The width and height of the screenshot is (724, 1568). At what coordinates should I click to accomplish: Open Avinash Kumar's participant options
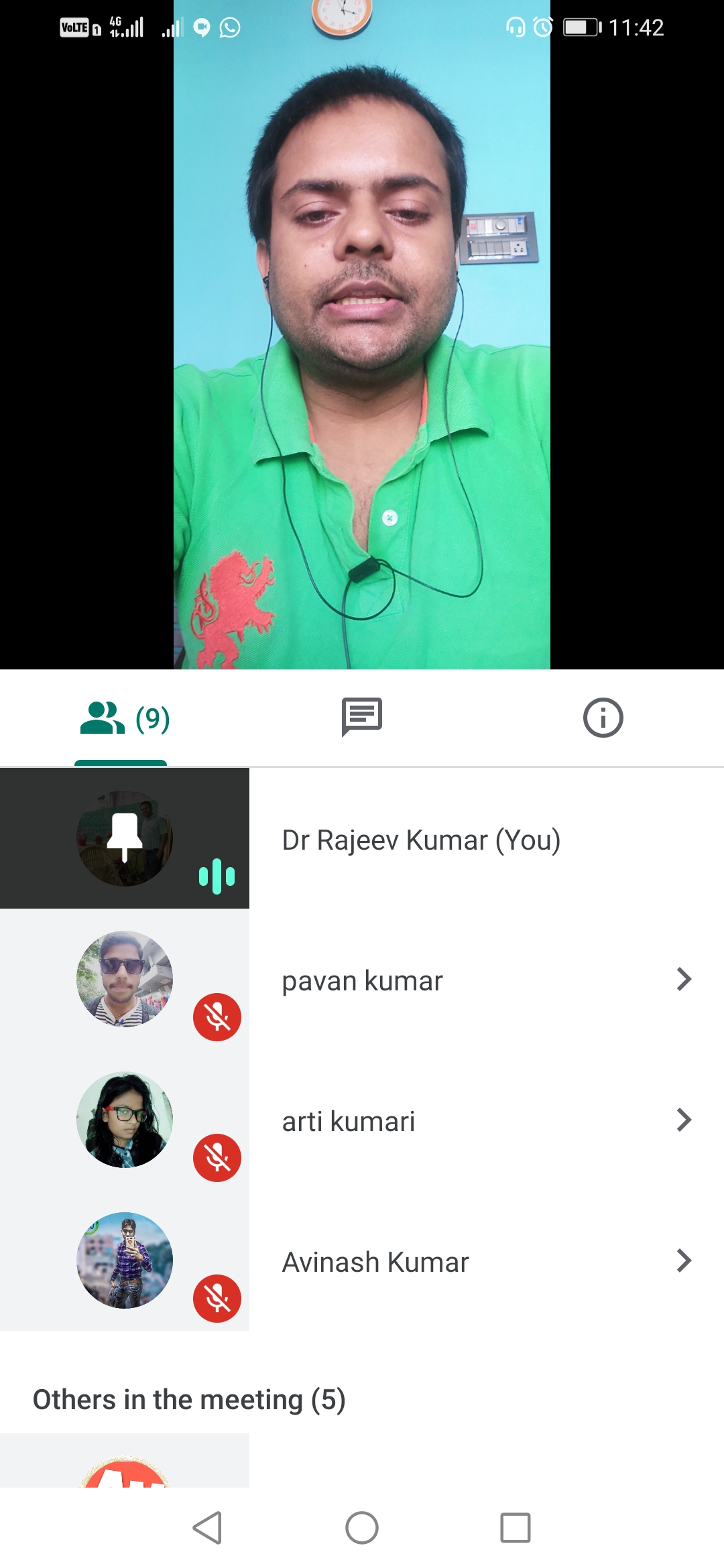(683, 1261)
